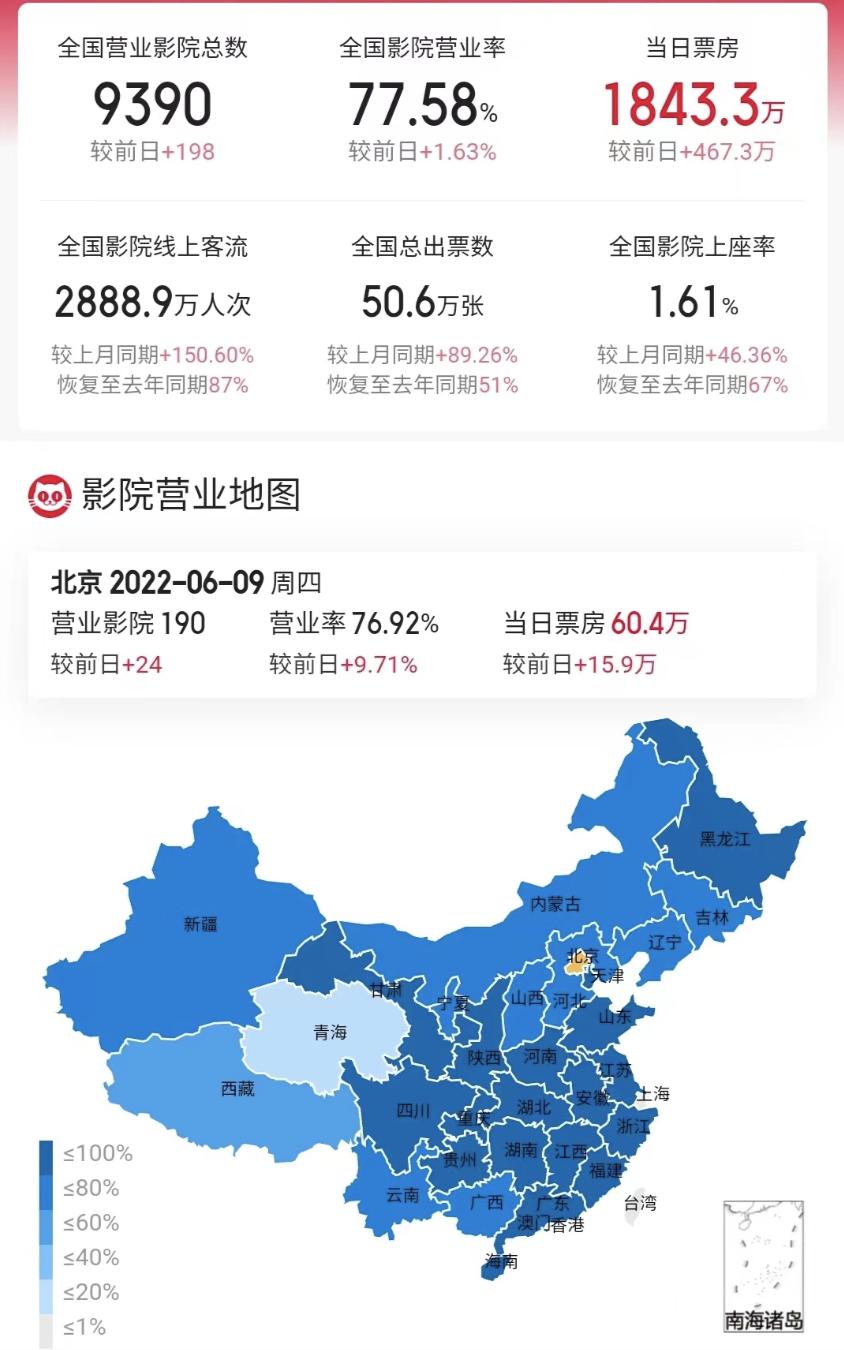Show Tibet (西藏) cinema data
The width and height of the screenshot is (844, 1350).
click(237, 1088)
